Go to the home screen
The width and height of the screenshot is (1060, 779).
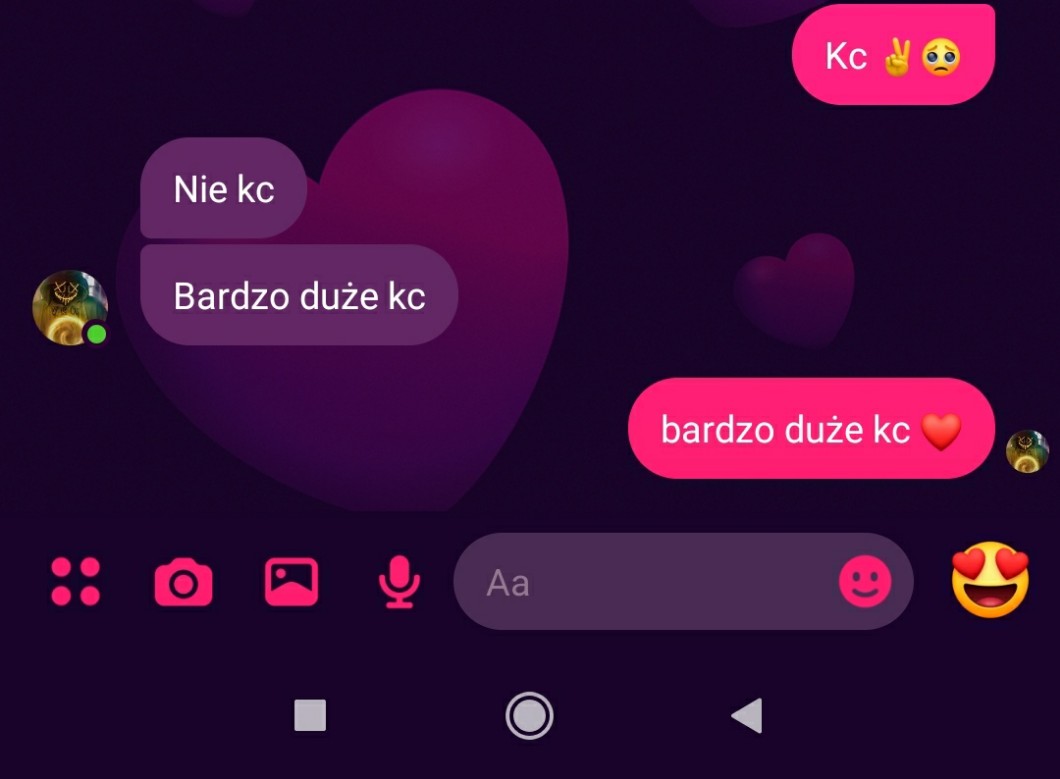pyautogui.click(x=529, y=715)
